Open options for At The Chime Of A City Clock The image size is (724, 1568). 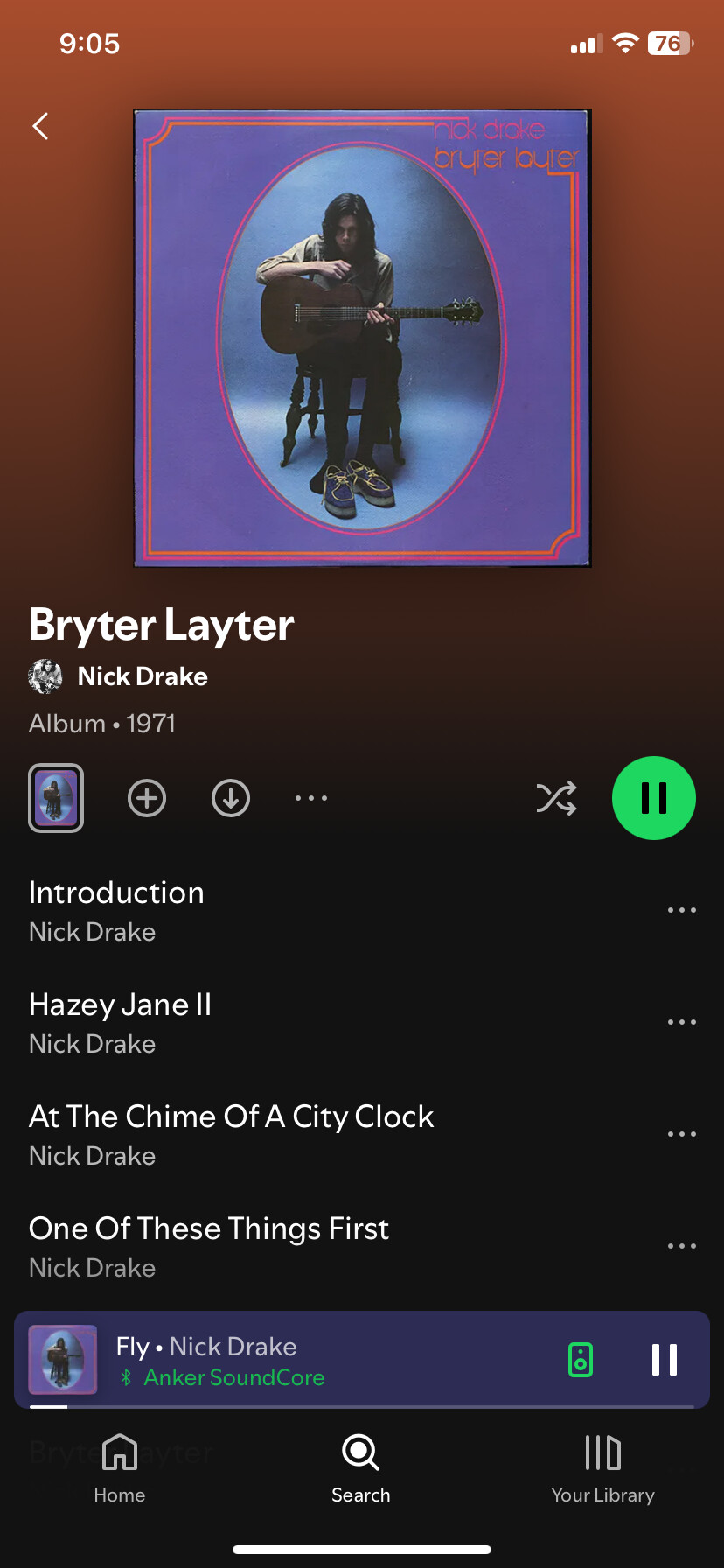(682, 1134)
